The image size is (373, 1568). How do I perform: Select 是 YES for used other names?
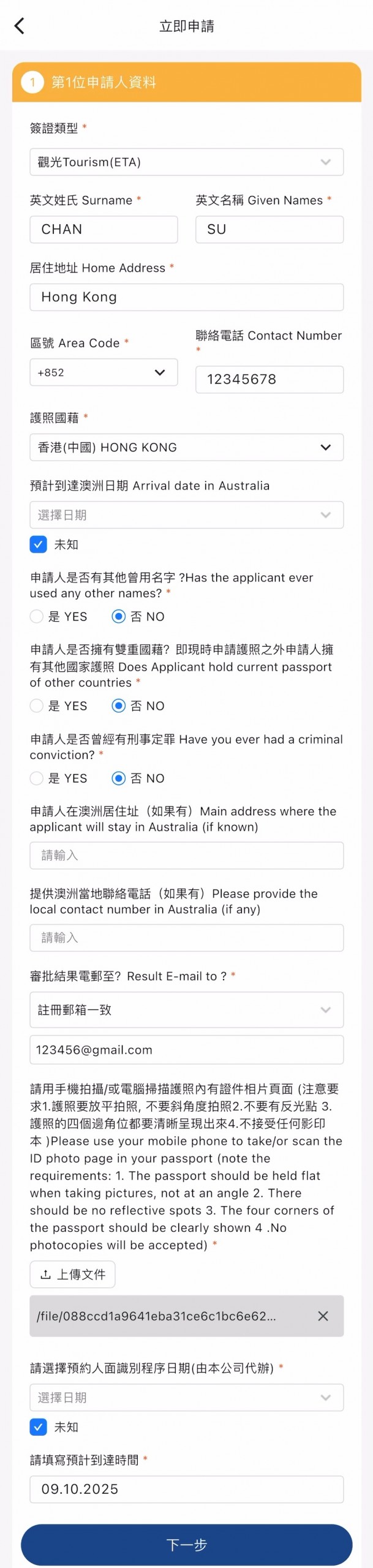click(37, 617)
